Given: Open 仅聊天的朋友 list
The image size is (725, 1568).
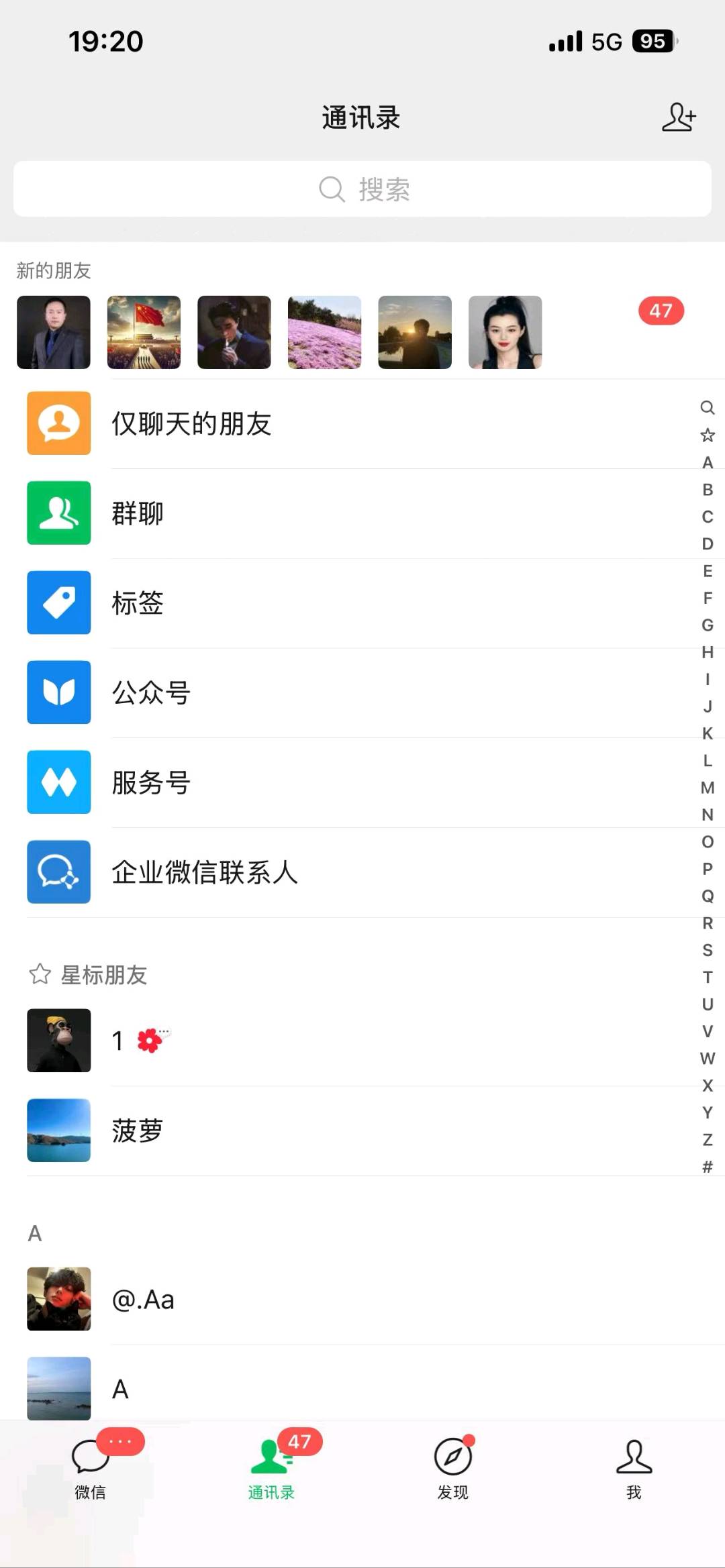Looking at the screenshot, I should [x=362, y=423].
